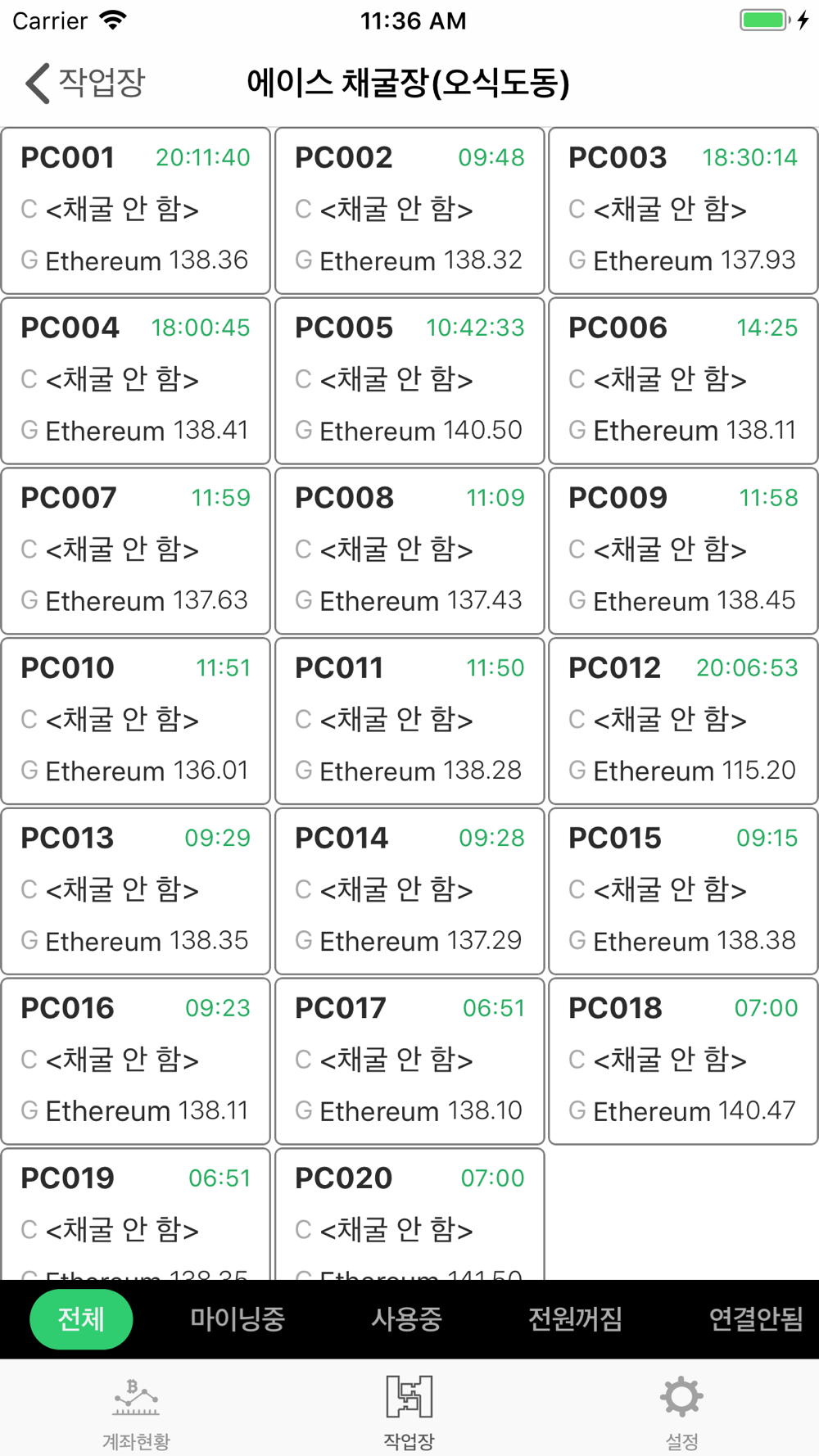The height and width of the screenshot is (1456, 819).
Task: Open the 작업장 bottom tab
Action: pyautogui.click(x=409, y=1412)
